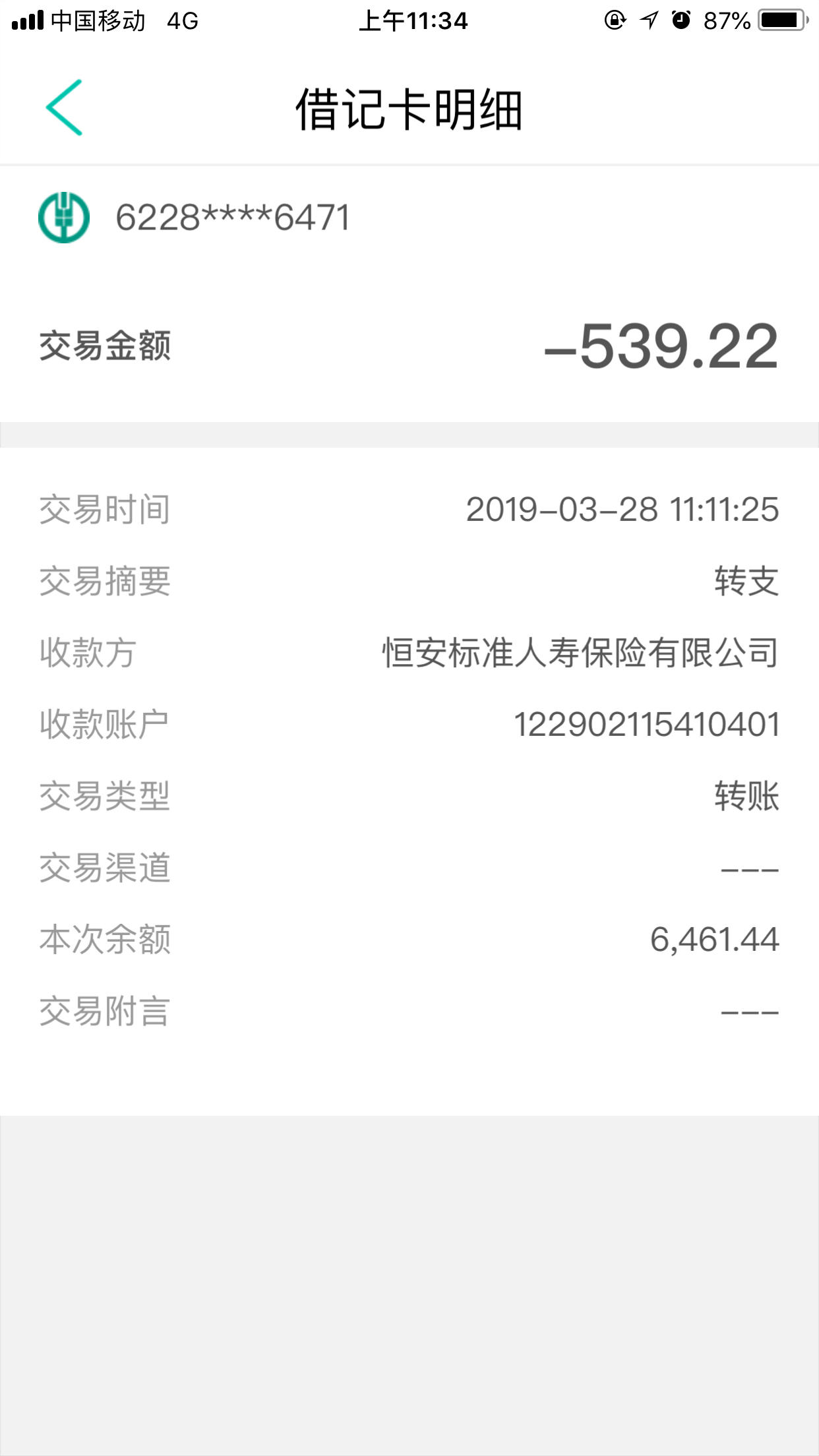This screenshot has width=819, height=1456.
Task: Tap the cellular signal bars icon
Action: [x=28, y=20]
